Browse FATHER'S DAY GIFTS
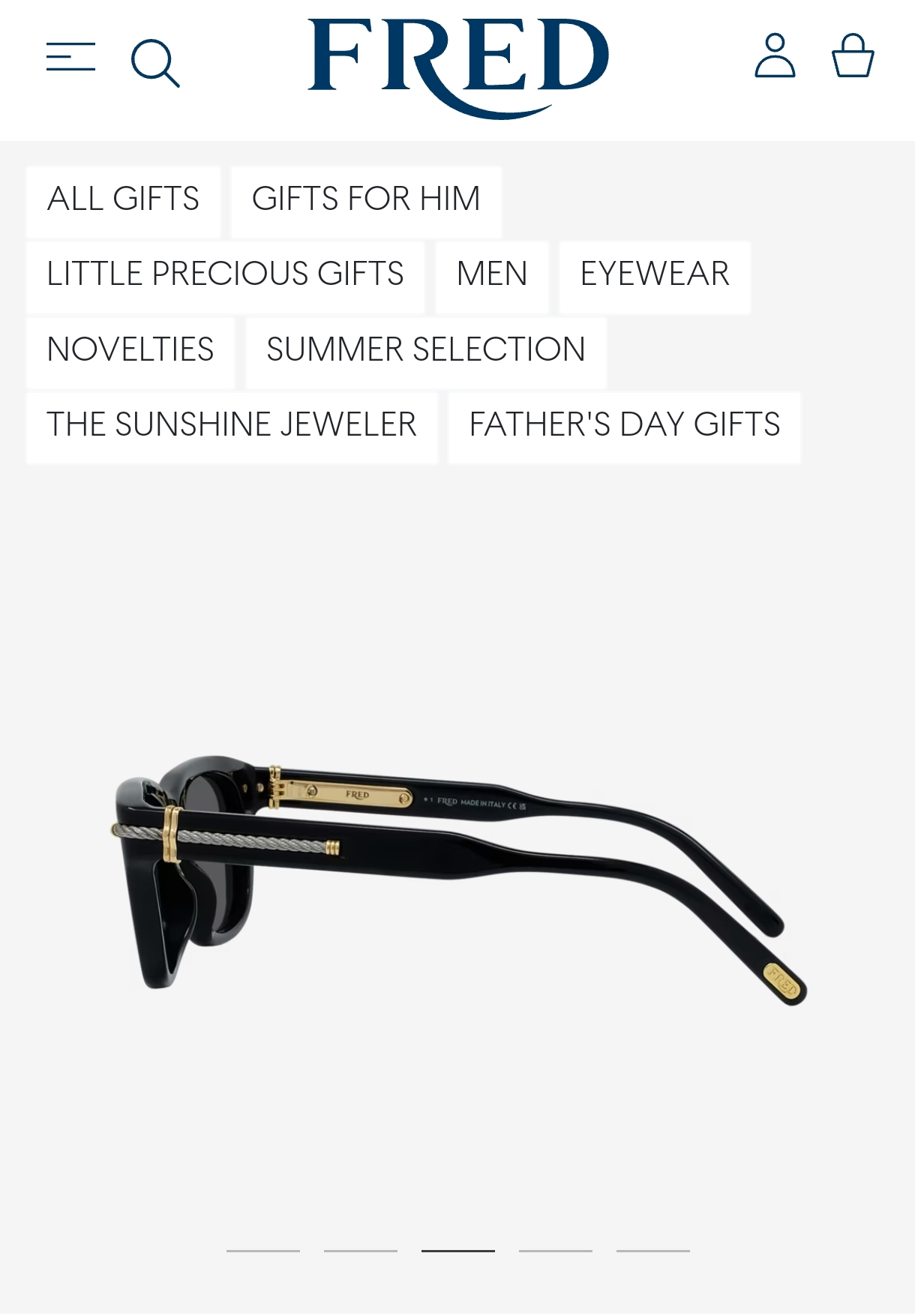Image resolution: width=915 pixels, height=1316 pixels. point(625,426)
